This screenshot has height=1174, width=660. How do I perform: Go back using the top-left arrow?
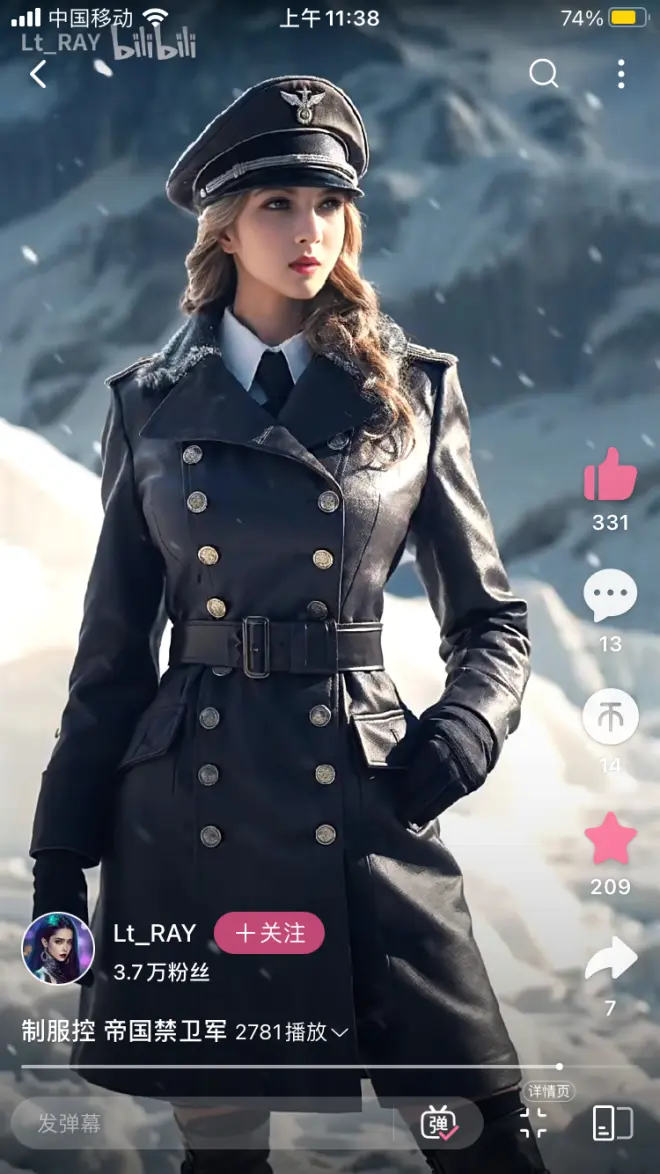[x=38, y=74]
